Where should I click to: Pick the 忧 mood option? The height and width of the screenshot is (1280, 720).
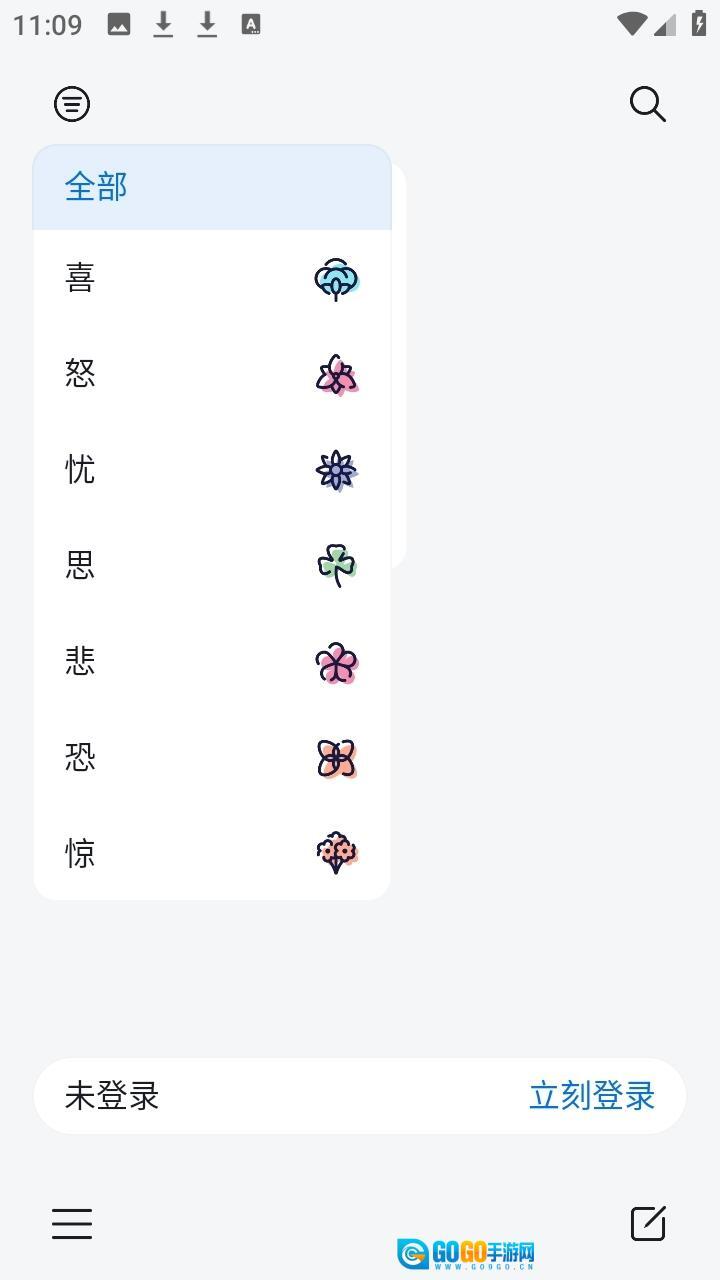212,470
